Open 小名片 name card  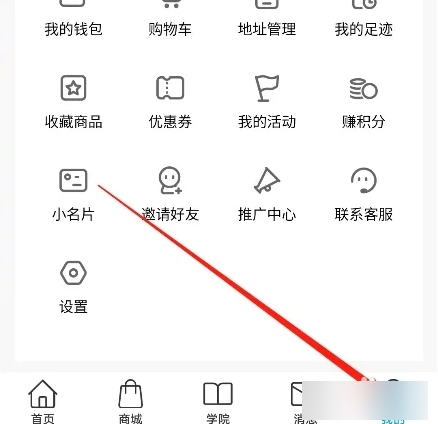click(73, 195)
